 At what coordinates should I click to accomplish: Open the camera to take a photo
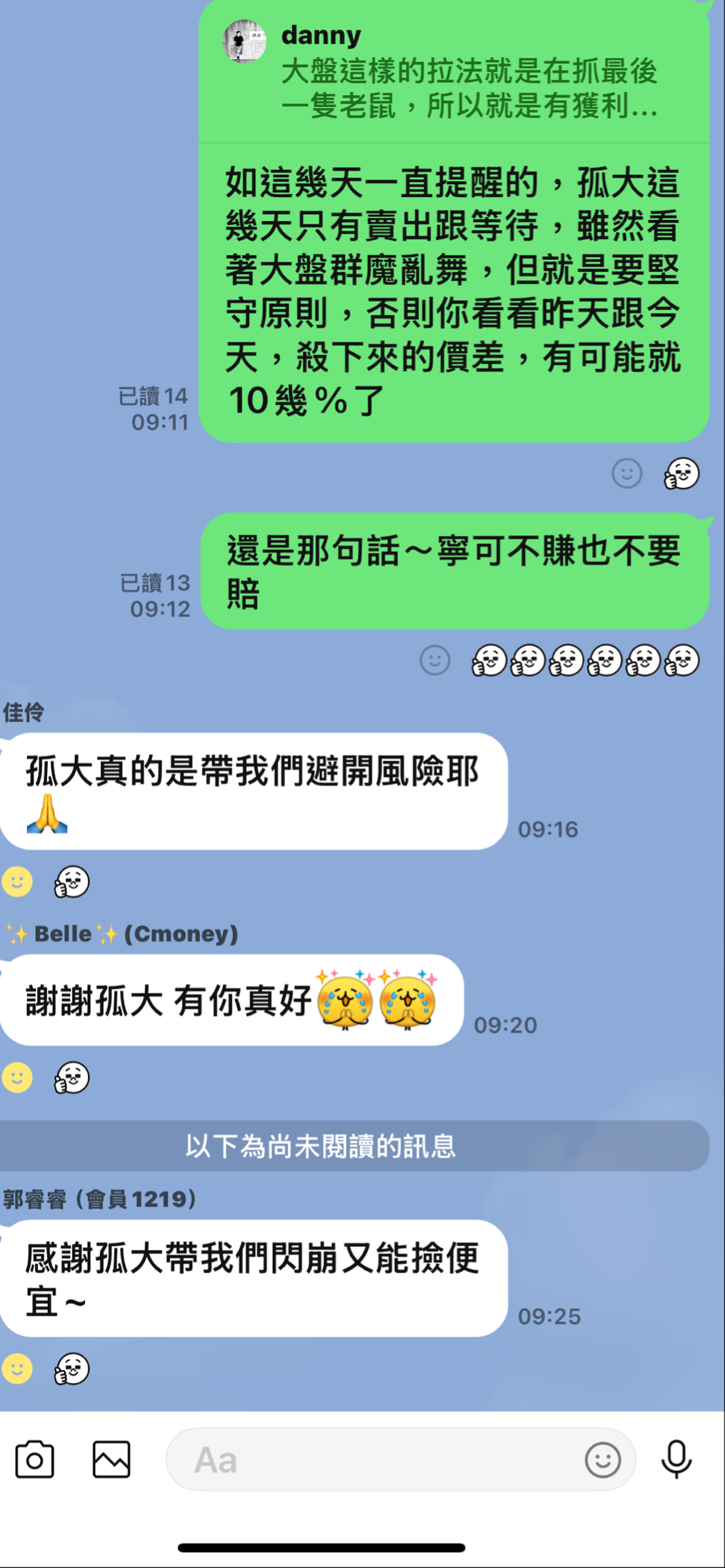pyautogui.click(x=34, y=1459)
